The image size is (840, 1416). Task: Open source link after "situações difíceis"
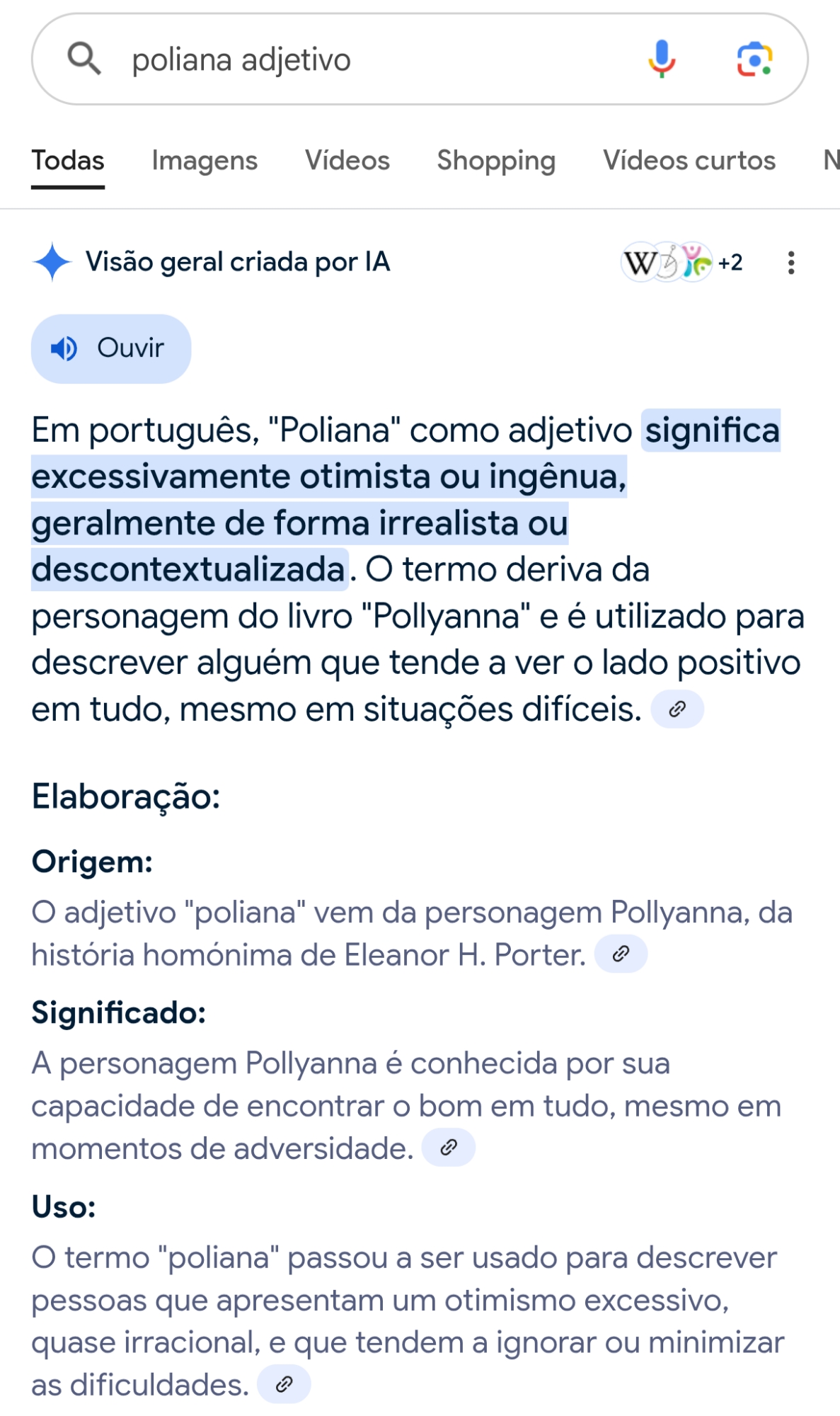(677, 709)
